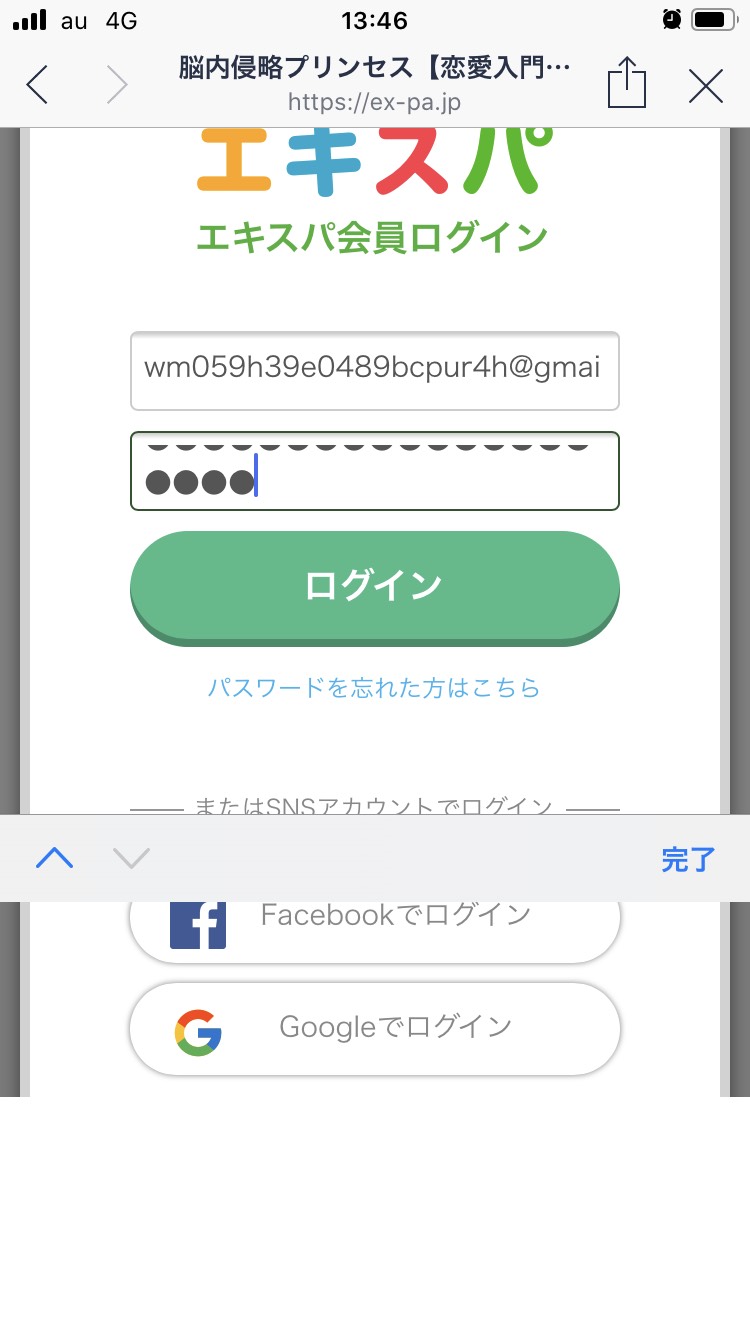The image size is (750, 1334).
Task: Edit the email address field
Action: tap(375, 370)
